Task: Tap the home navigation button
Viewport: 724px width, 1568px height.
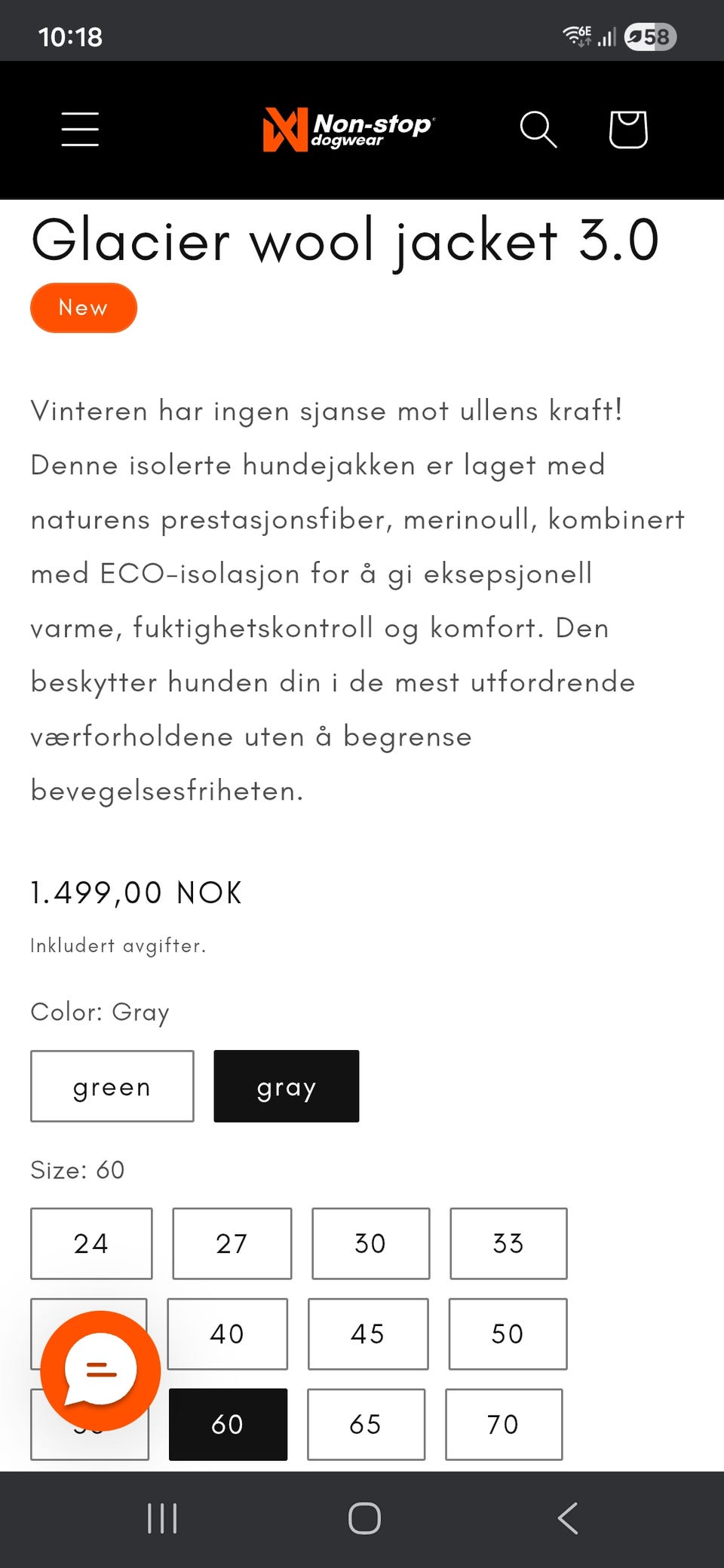Action: pos(363,1518)
